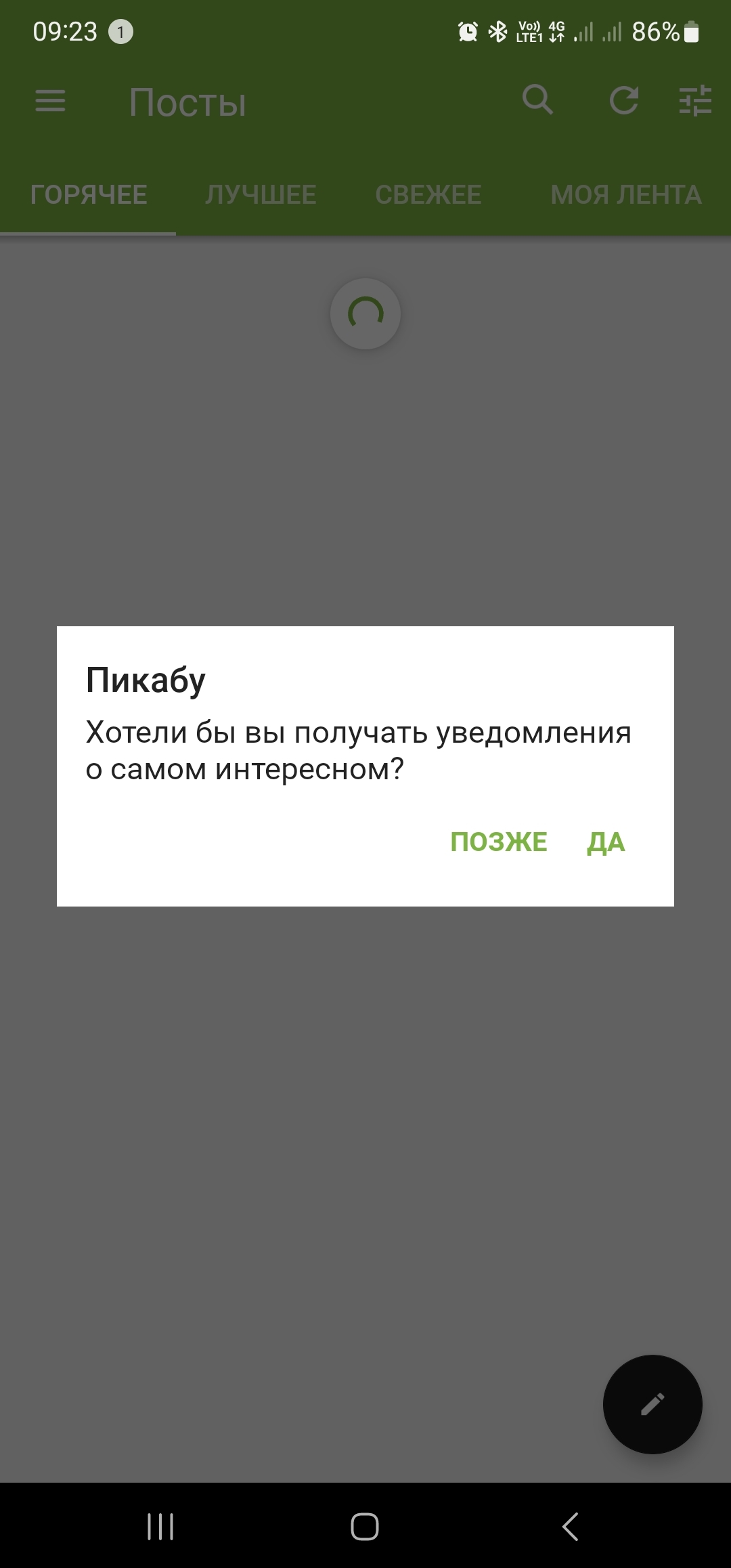Select the ГОРЯЧЕЕ tab
The height and width of the screenshot is (1568, 731).
click(89, 195)
